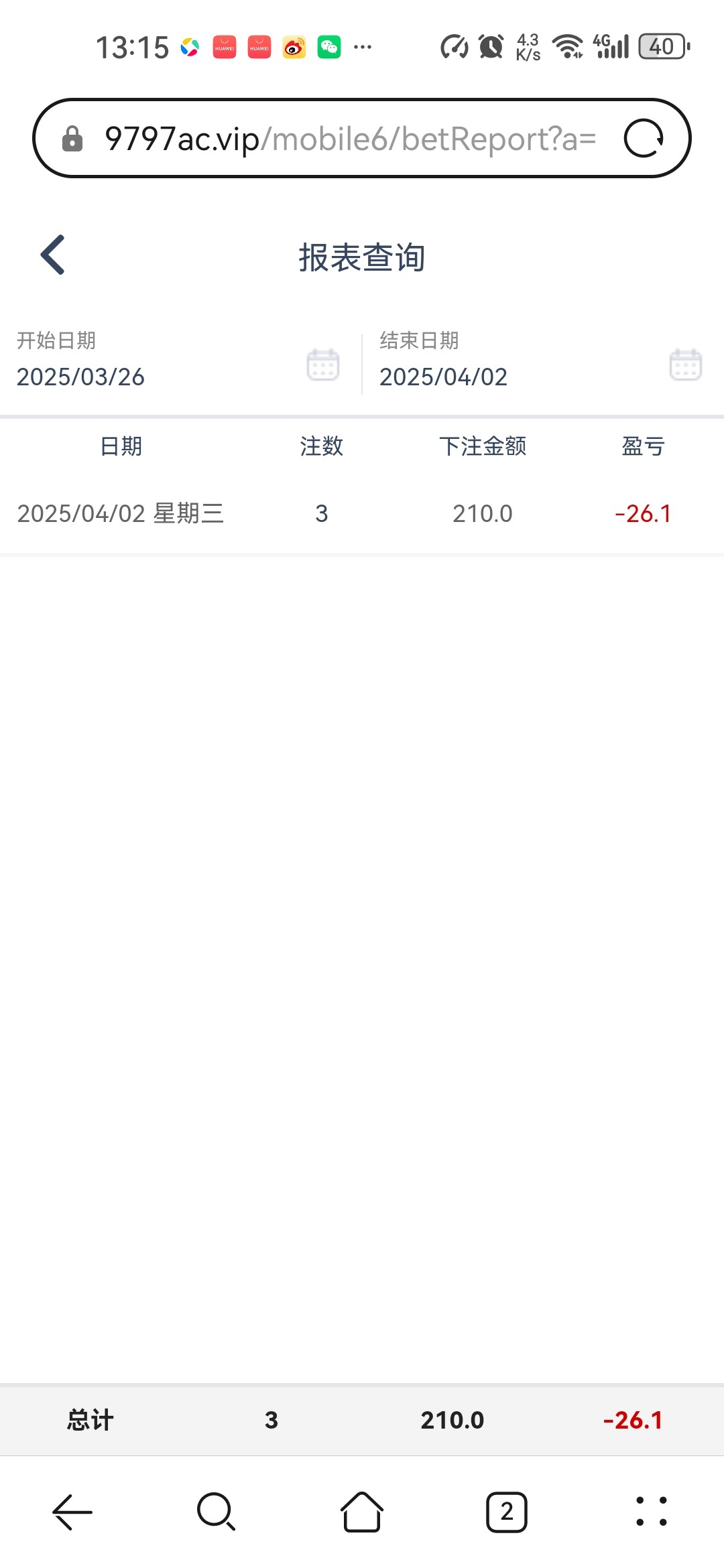Open the 2025/04/02 星期三 report row

(x=362, y=514)
